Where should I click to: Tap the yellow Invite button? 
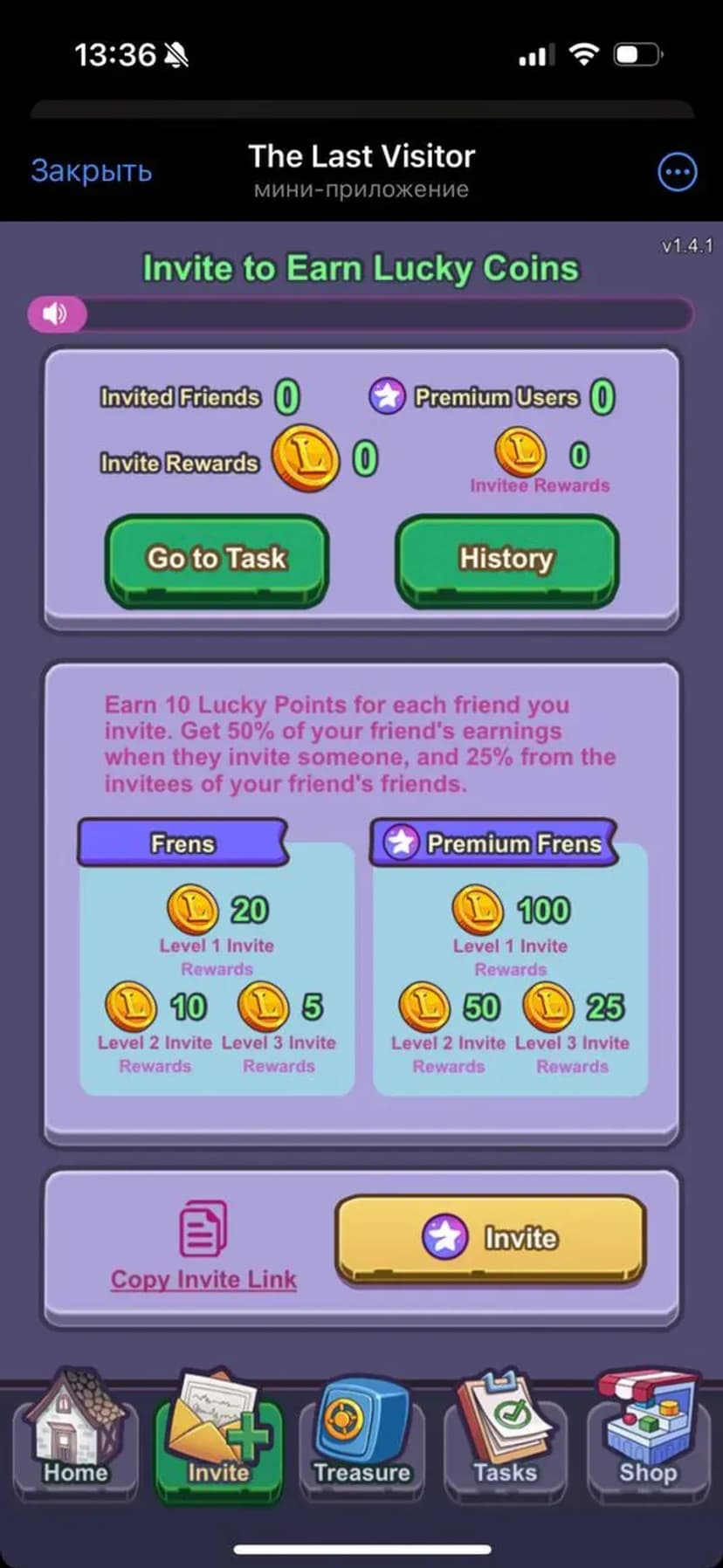(491, 1238)
